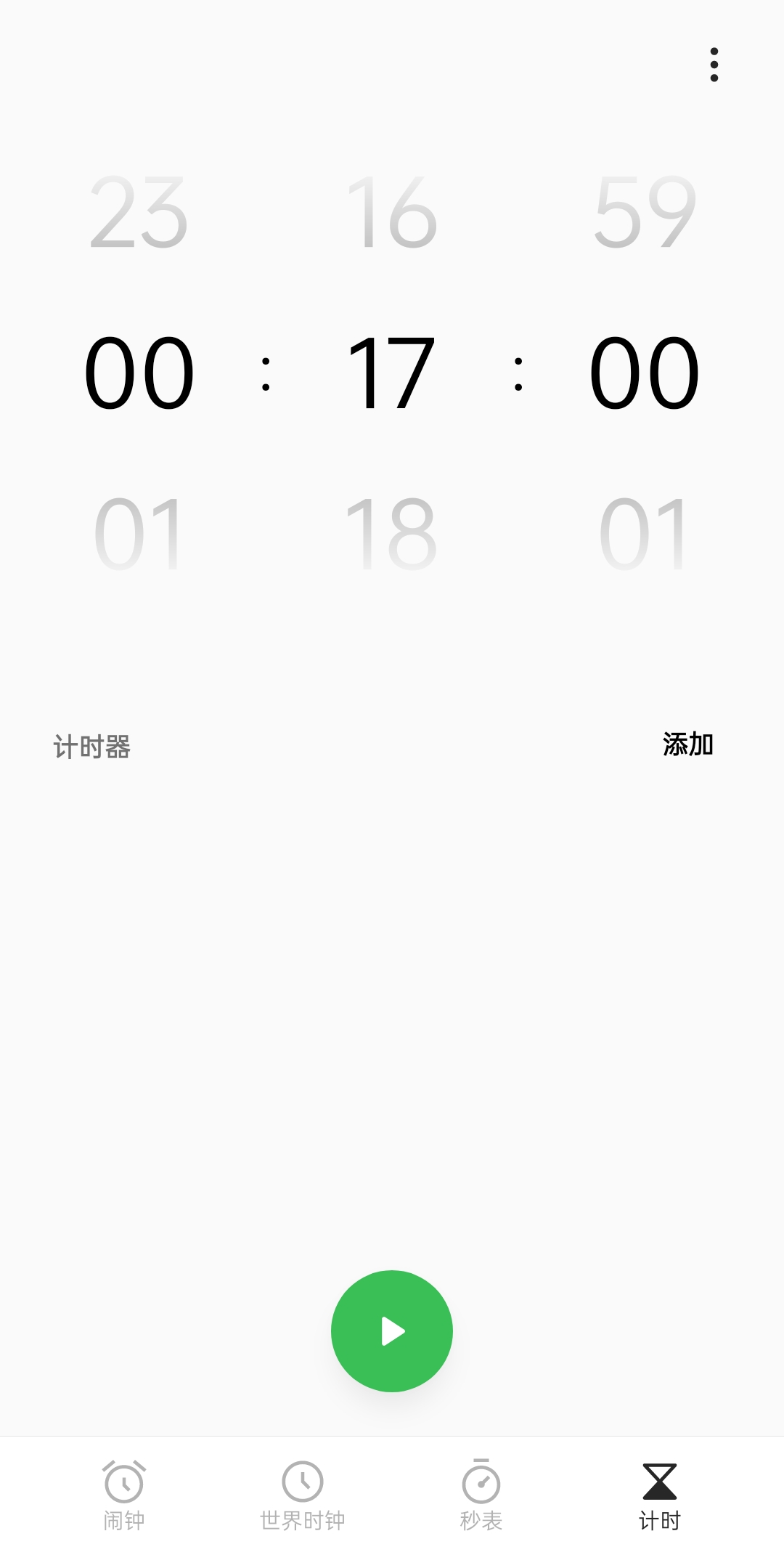Choose 59 in the seconds picker
Screen dimensions: 784x1568
(645, 212)
